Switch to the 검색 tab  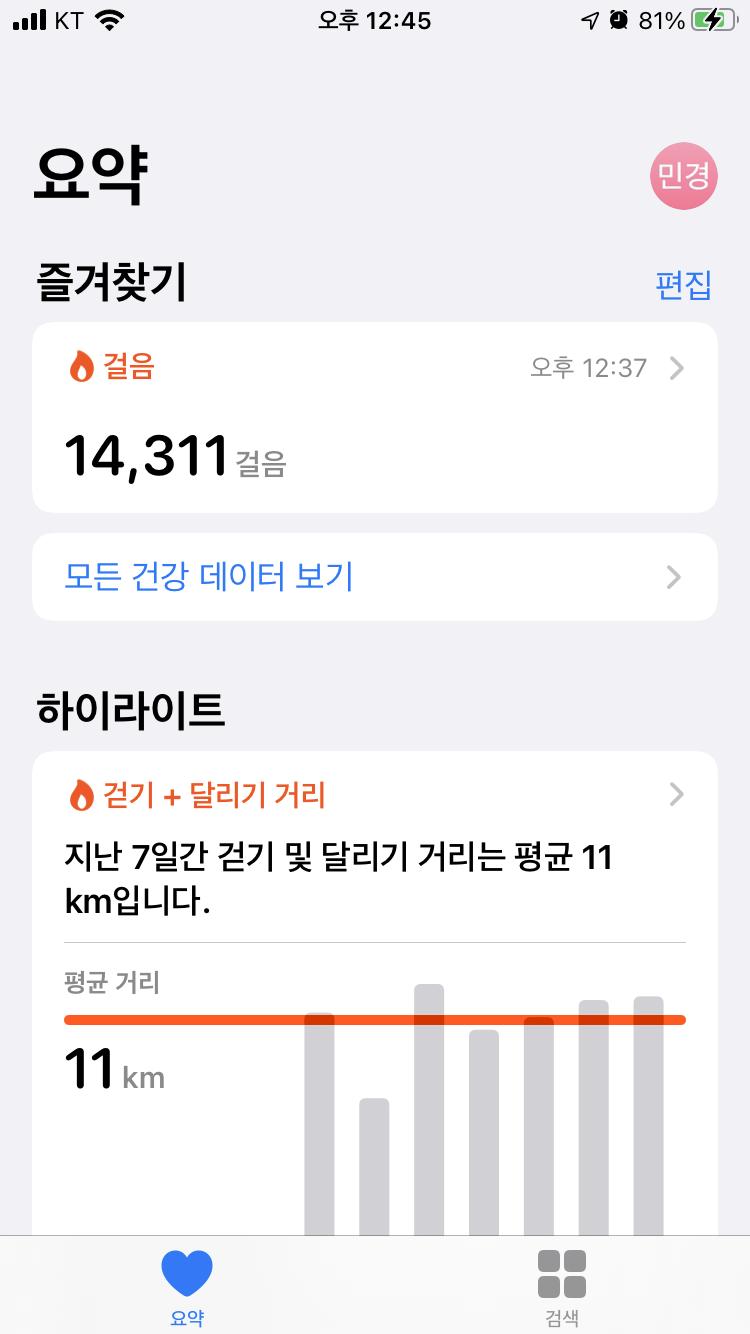click(561, 1287)
